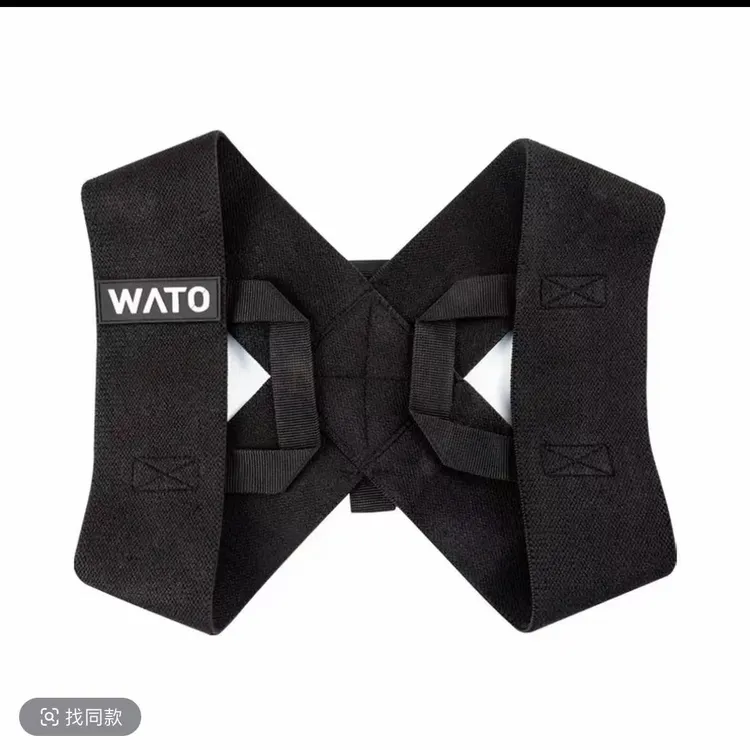Tap the 找同款 find-similar button
The height and width of the screenshot is (750, 750).
(x=80, y=717)
